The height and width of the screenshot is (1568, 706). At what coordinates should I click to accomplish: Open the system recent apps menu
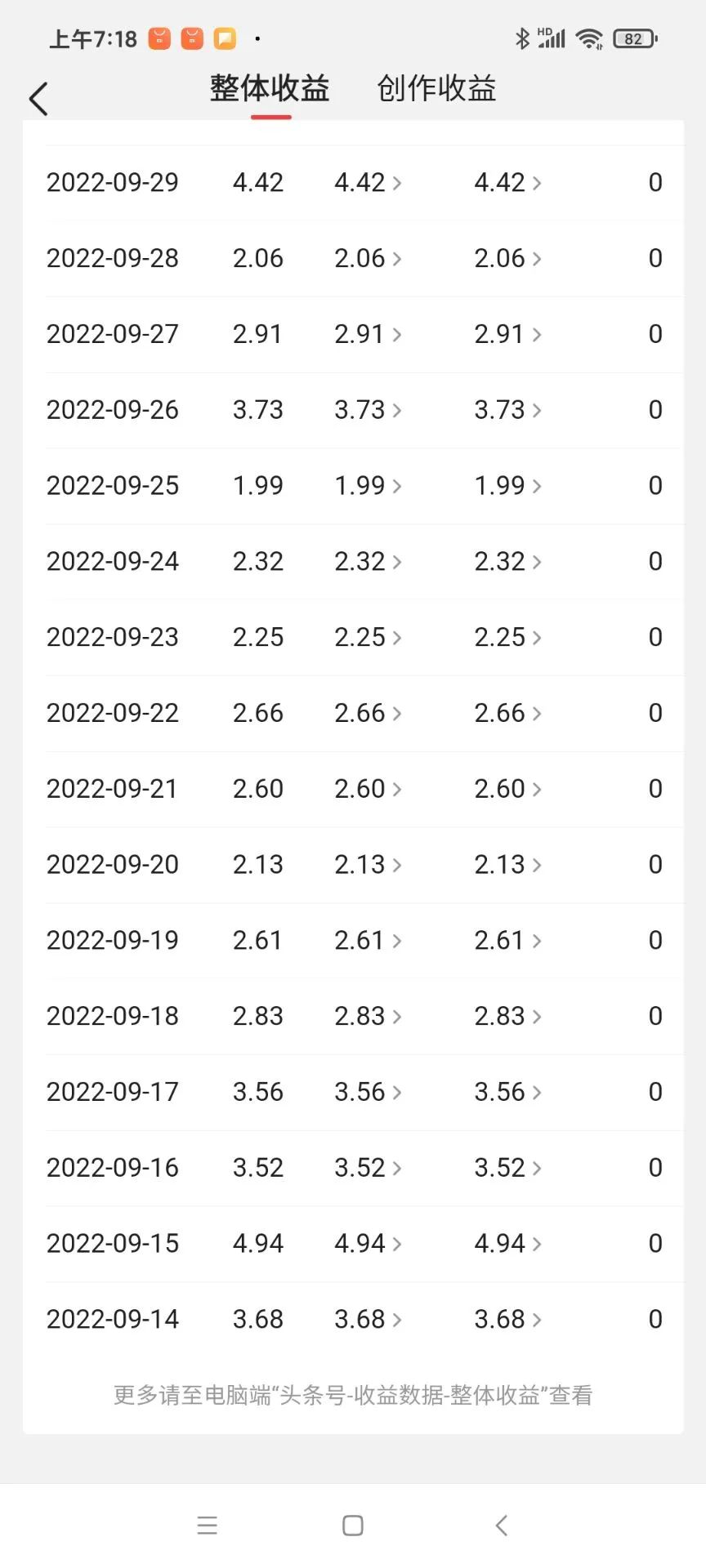[208, 1526]
